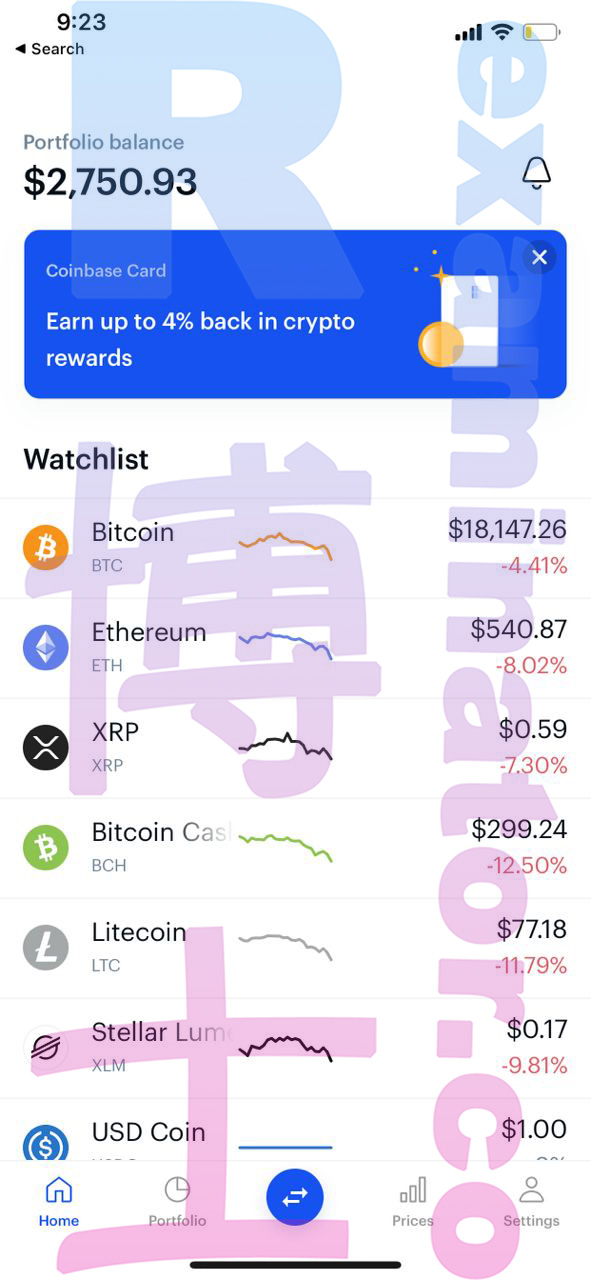Viewport: 591px width, 1280px height.
Task: Open the Bitcoin Cash row
Action: (x=295, y=848)
